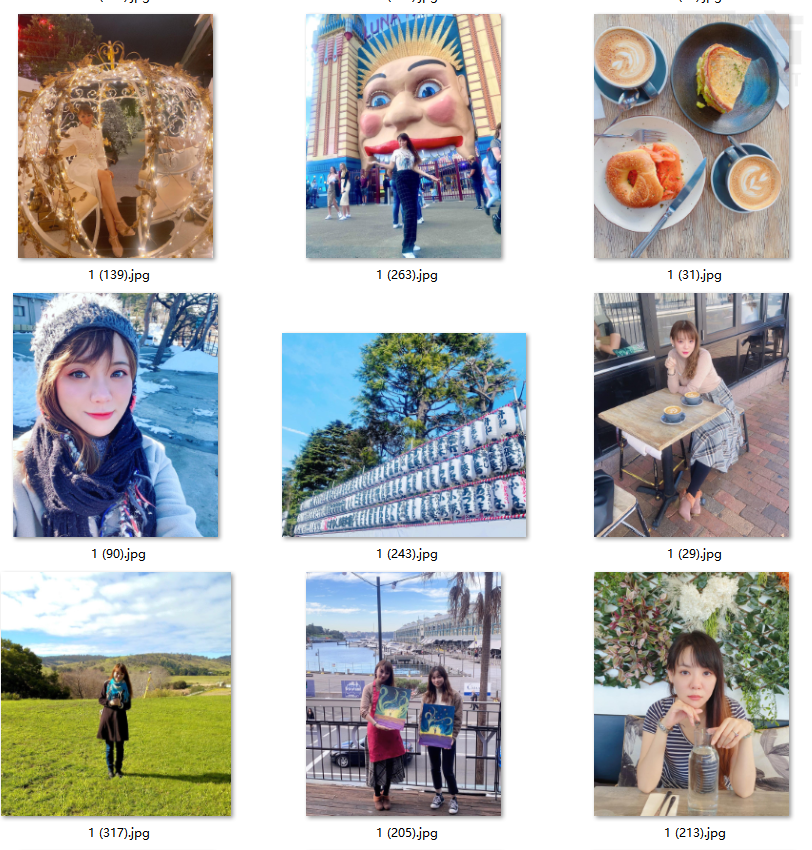
Task: Choose file 1 (29).jpg
Action: (692, 415)
